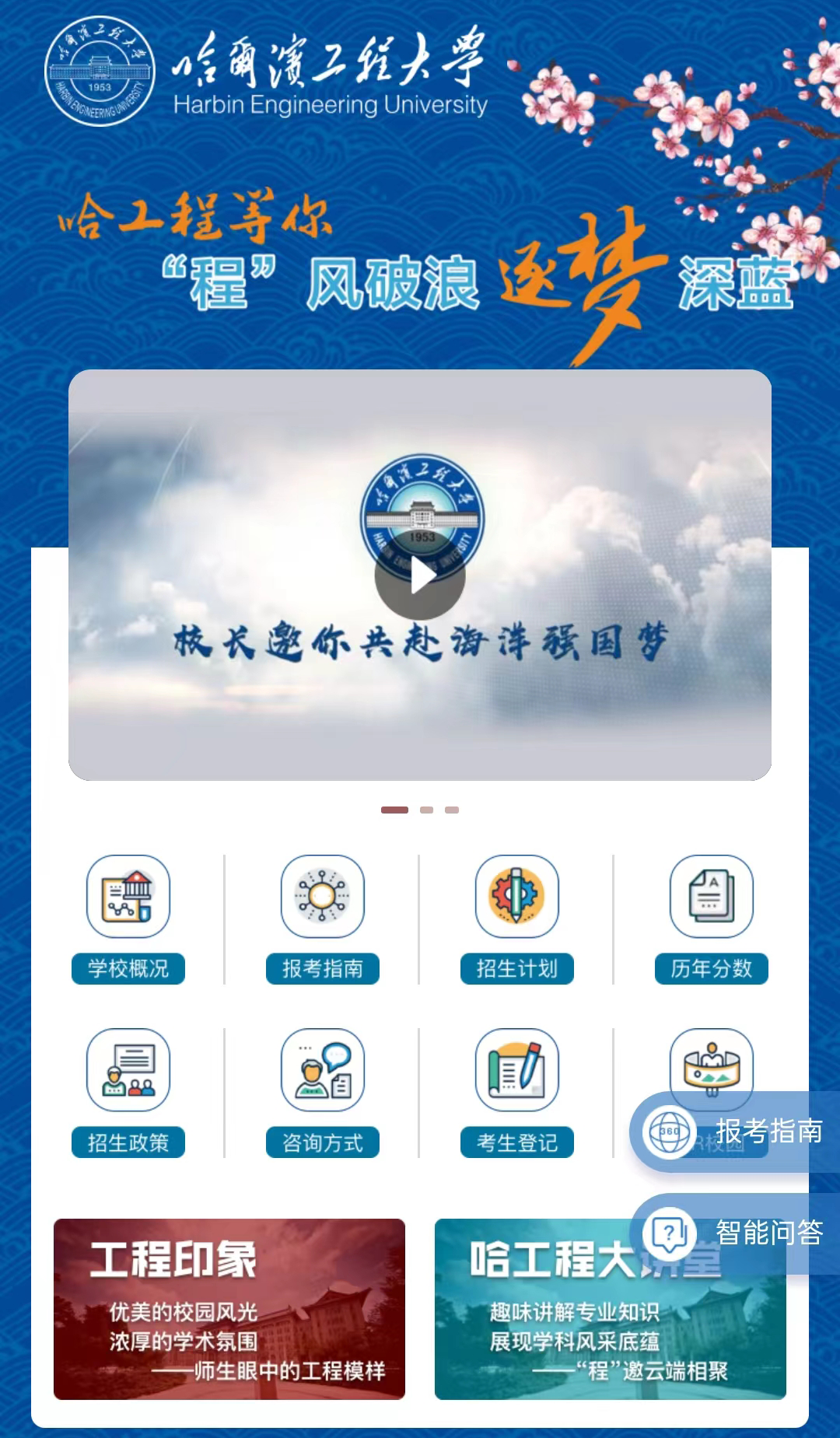Screen dimensions: 840x1438
Task: Open the 工程印象 campus impressions card
Action: [x=229, y=1308]
